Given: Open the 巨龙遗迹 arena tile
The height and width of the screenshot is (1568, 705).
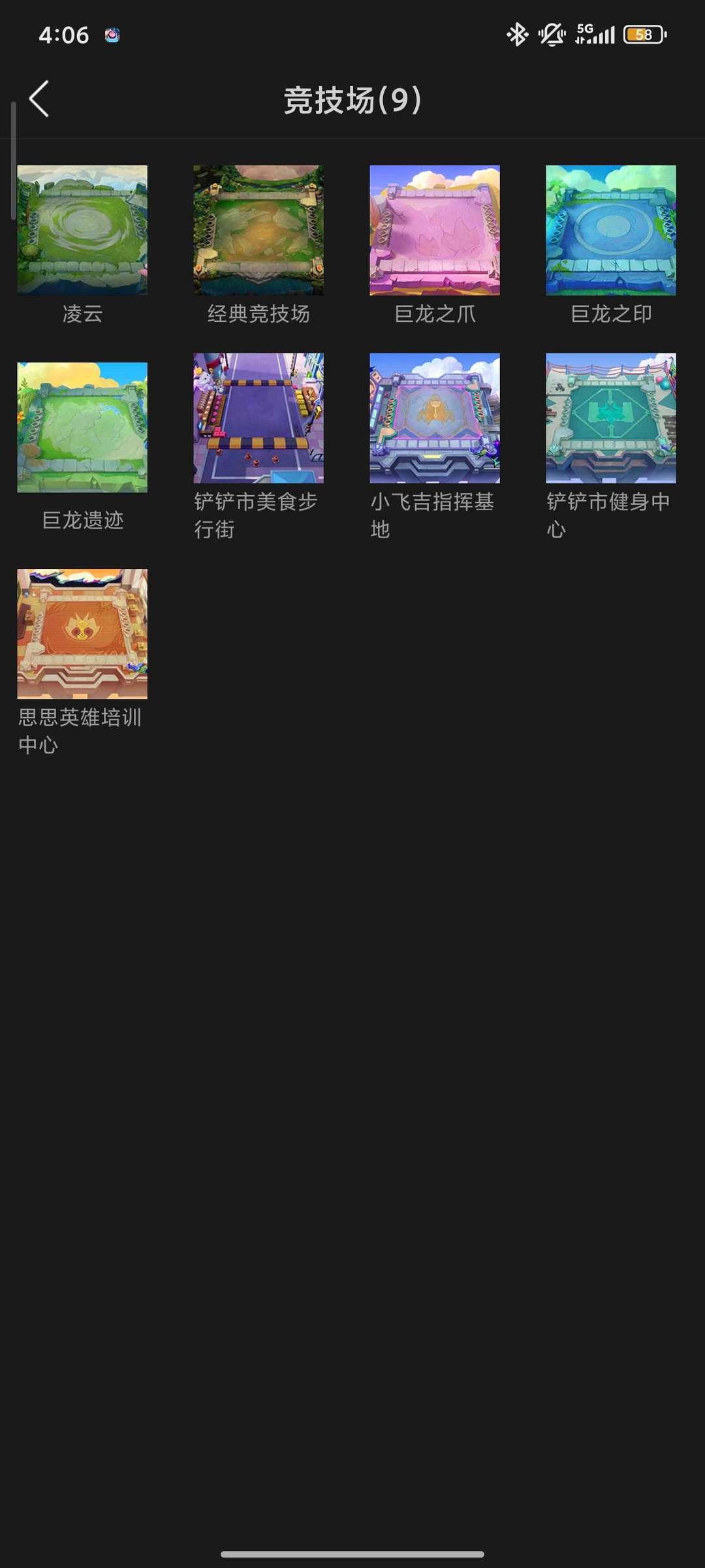Looking at the screenshot, I should click(x=82, y=427).
